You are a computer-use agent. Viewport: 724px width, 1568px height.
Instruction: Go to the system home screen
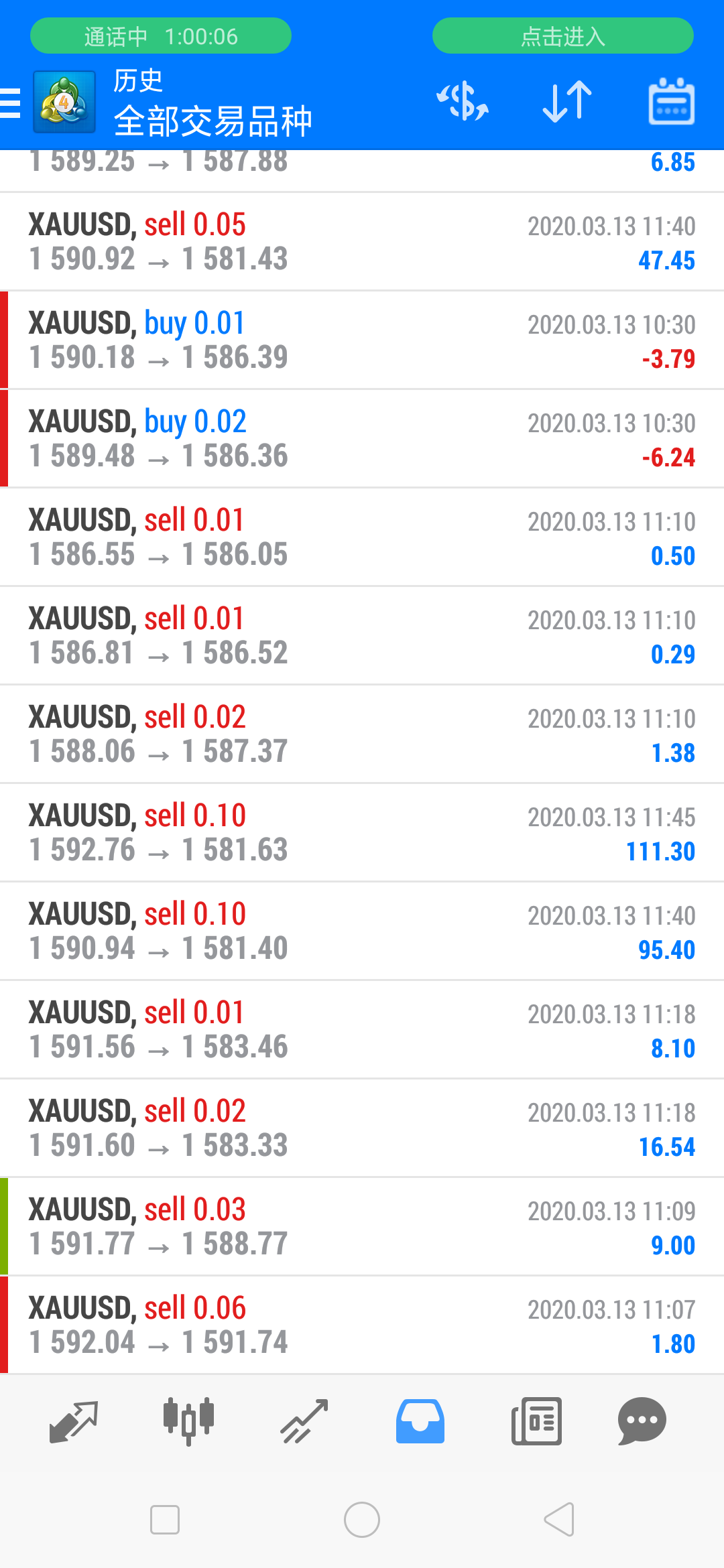pyautogui.click(x=362, y=1519)
